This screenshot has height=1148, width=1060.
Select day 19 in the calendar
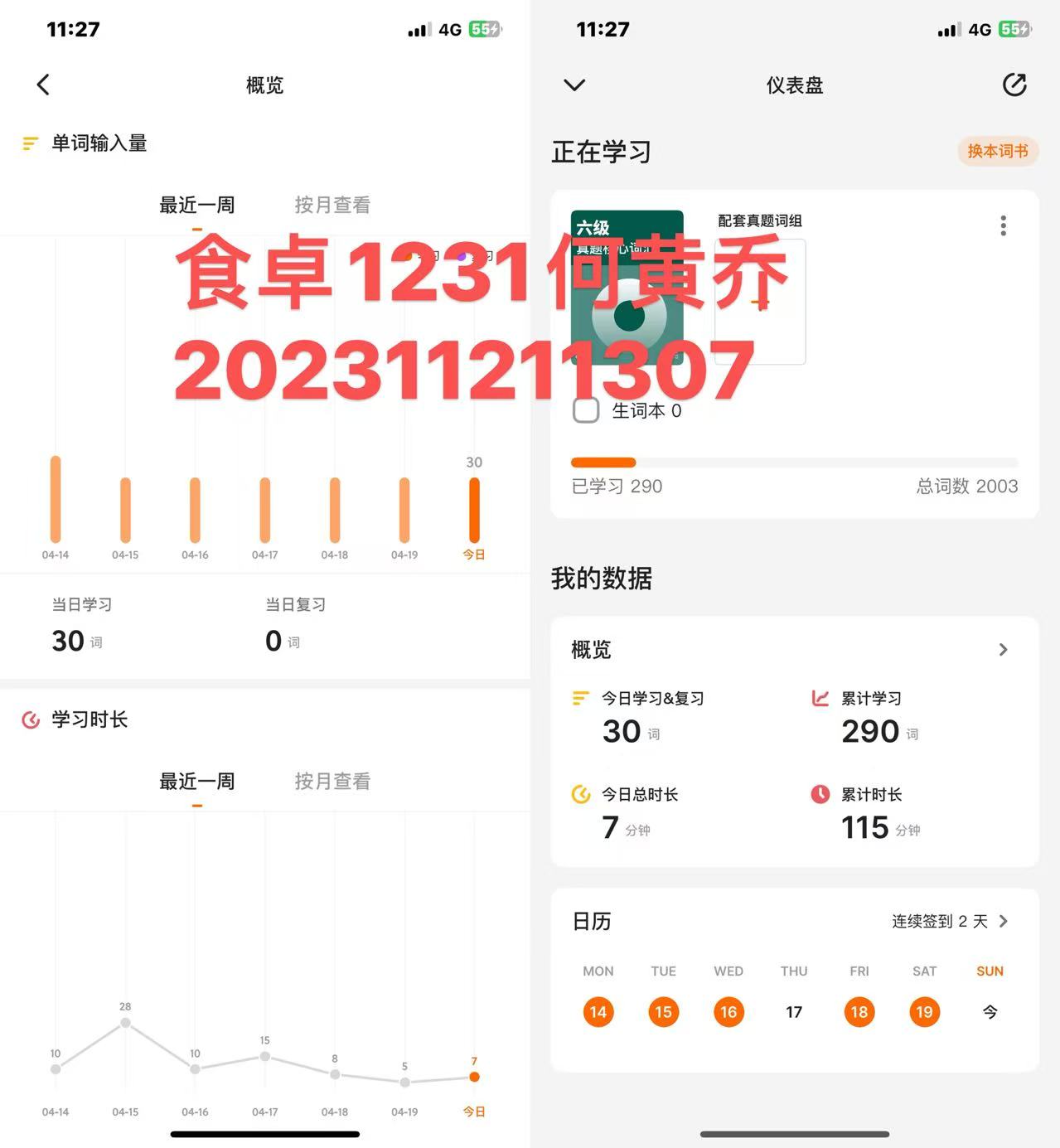point(925,1012)
